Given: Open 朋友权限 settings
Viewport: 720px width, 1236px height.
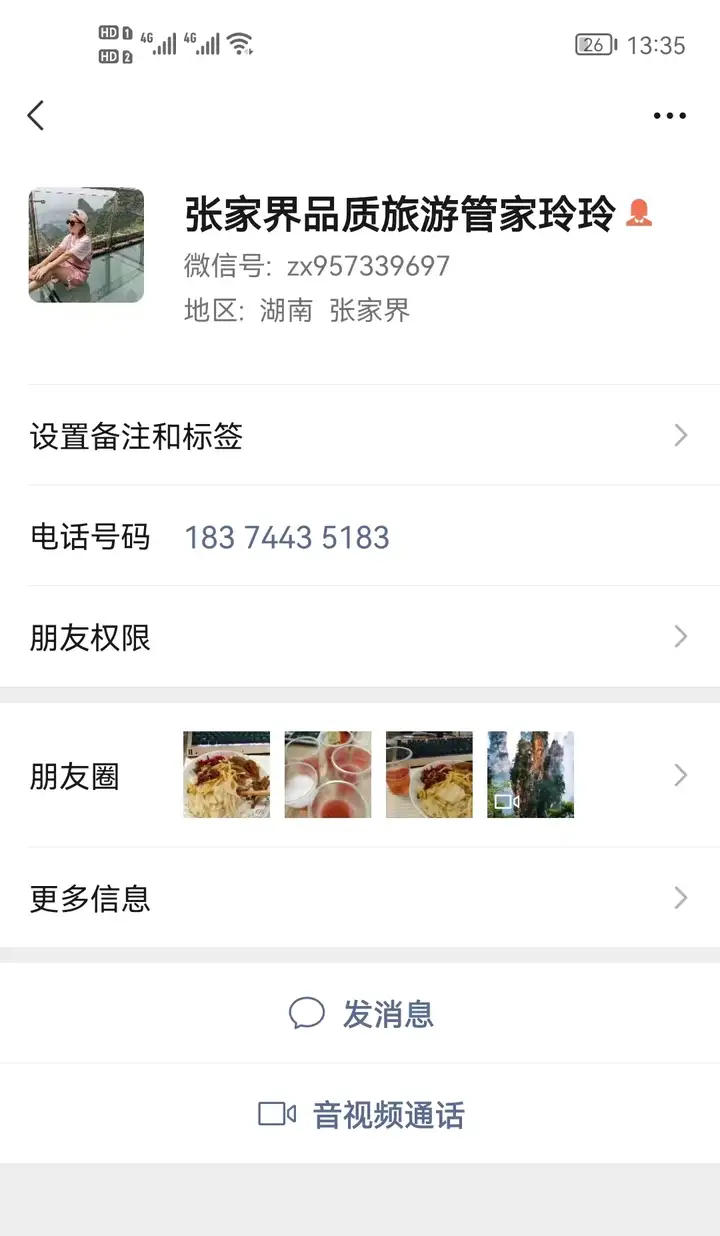Looking at the screenshot, I should pos(360,637).
